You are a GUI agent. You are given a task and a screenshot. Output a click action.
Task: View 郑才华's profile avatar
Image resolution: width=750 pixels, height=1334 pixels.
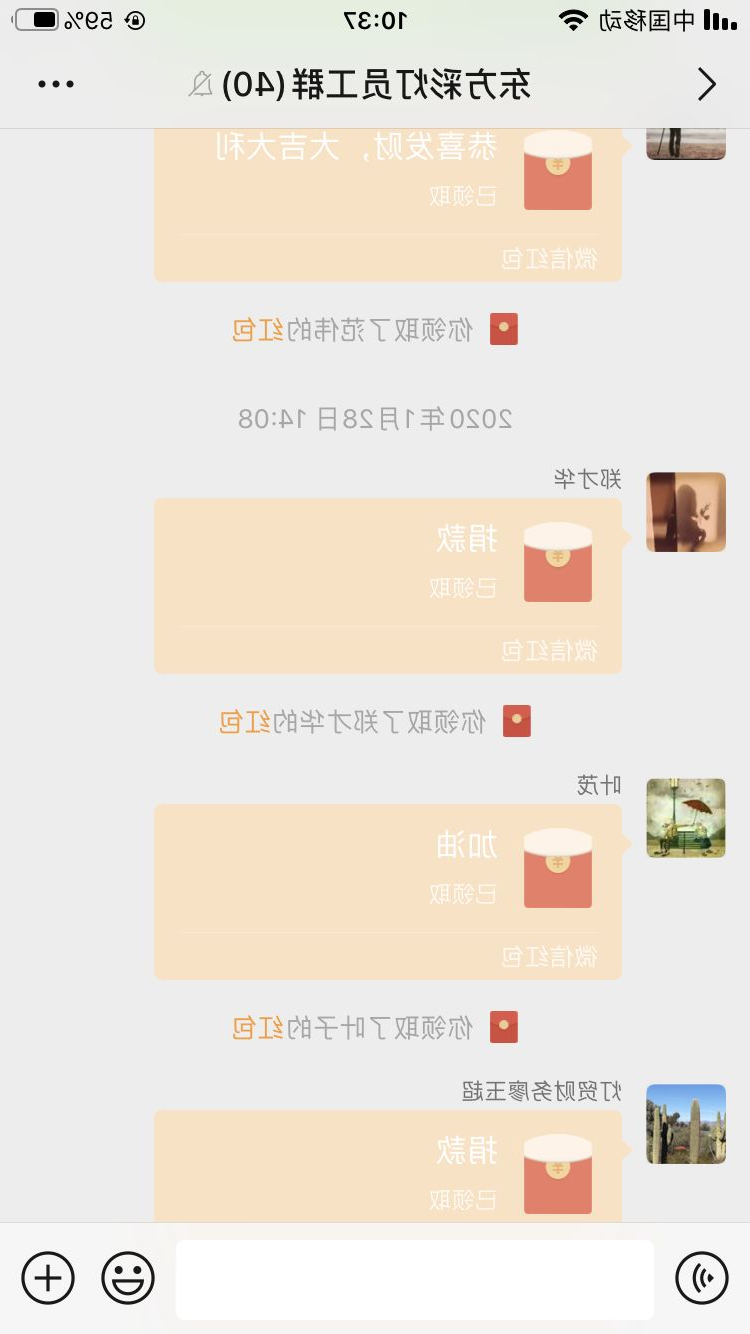[x=686, y=512]
